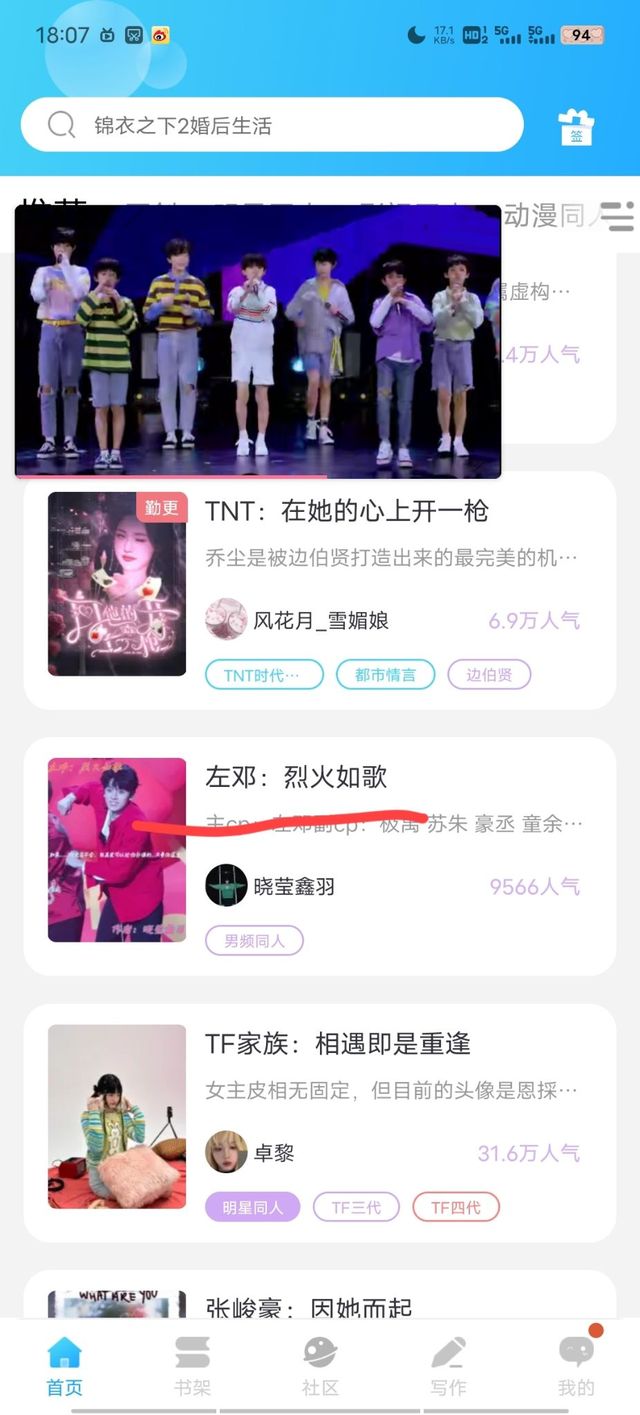Open the daily sign-in gift icon
640x1415 pixels.
pyautogui.click(x=576, y=128)
